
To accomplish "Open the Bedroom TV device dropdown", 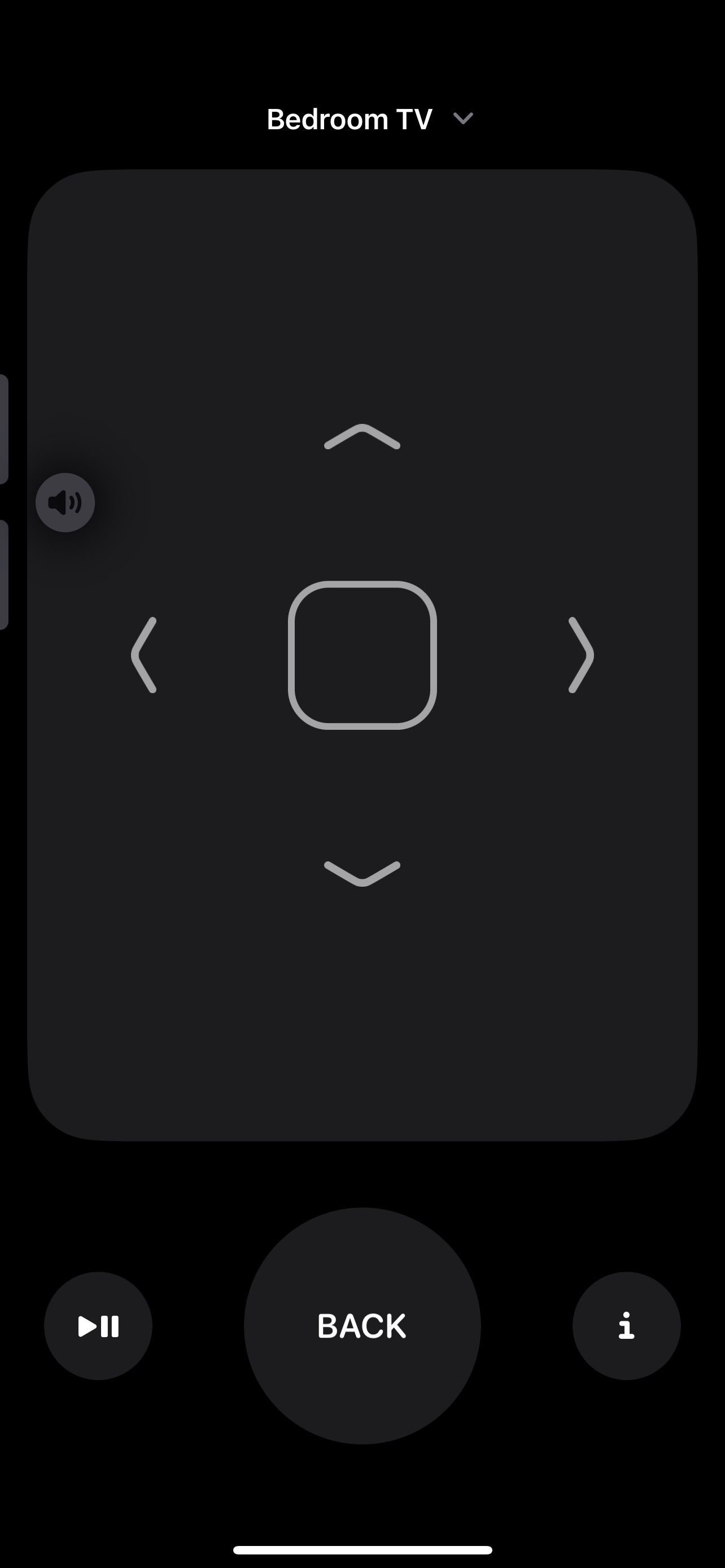I will click(369, 119).
